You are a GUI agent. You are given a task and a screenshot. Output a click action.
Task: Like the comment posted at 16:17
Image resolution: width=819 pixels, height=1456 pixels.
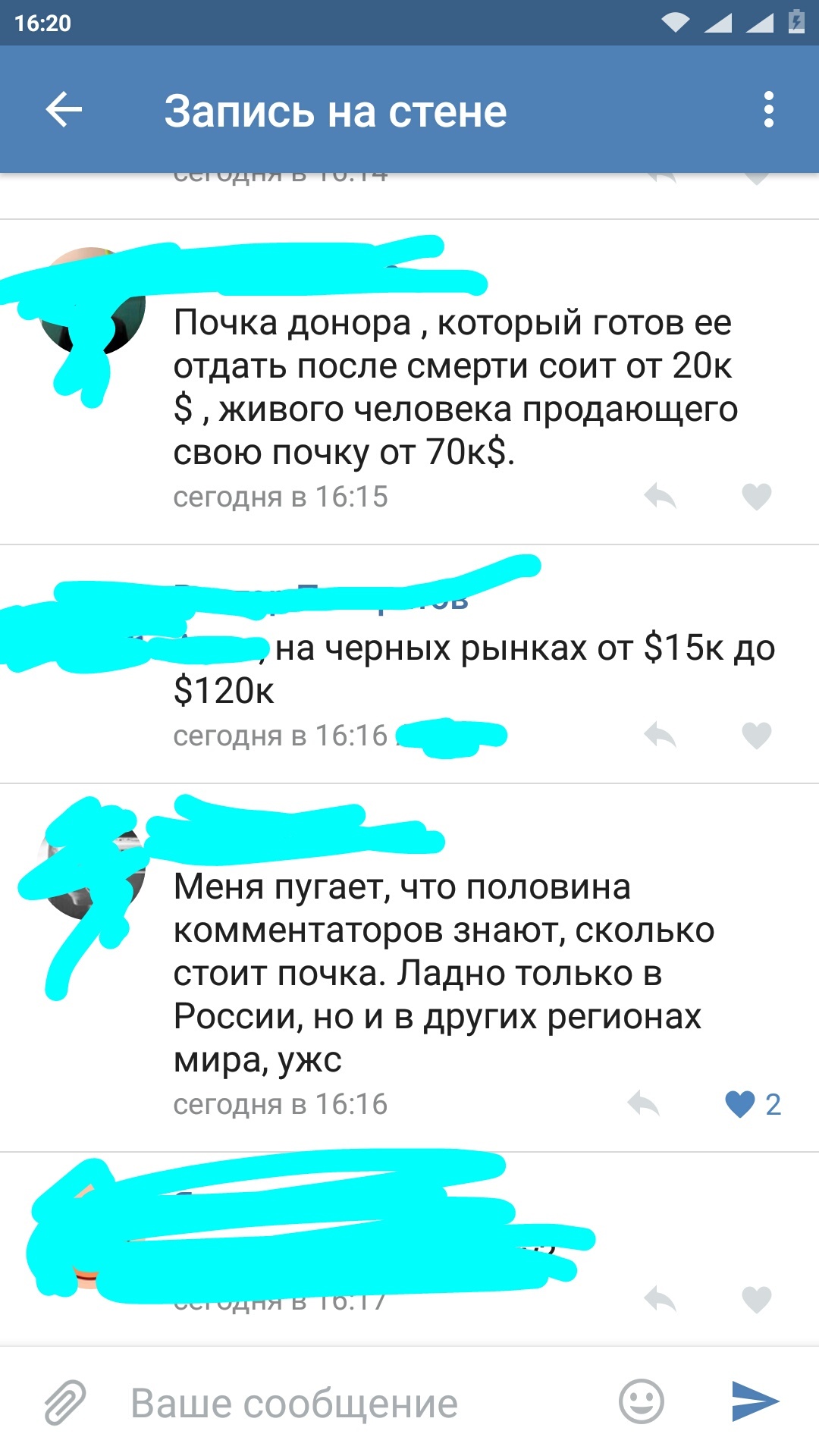756,1300
